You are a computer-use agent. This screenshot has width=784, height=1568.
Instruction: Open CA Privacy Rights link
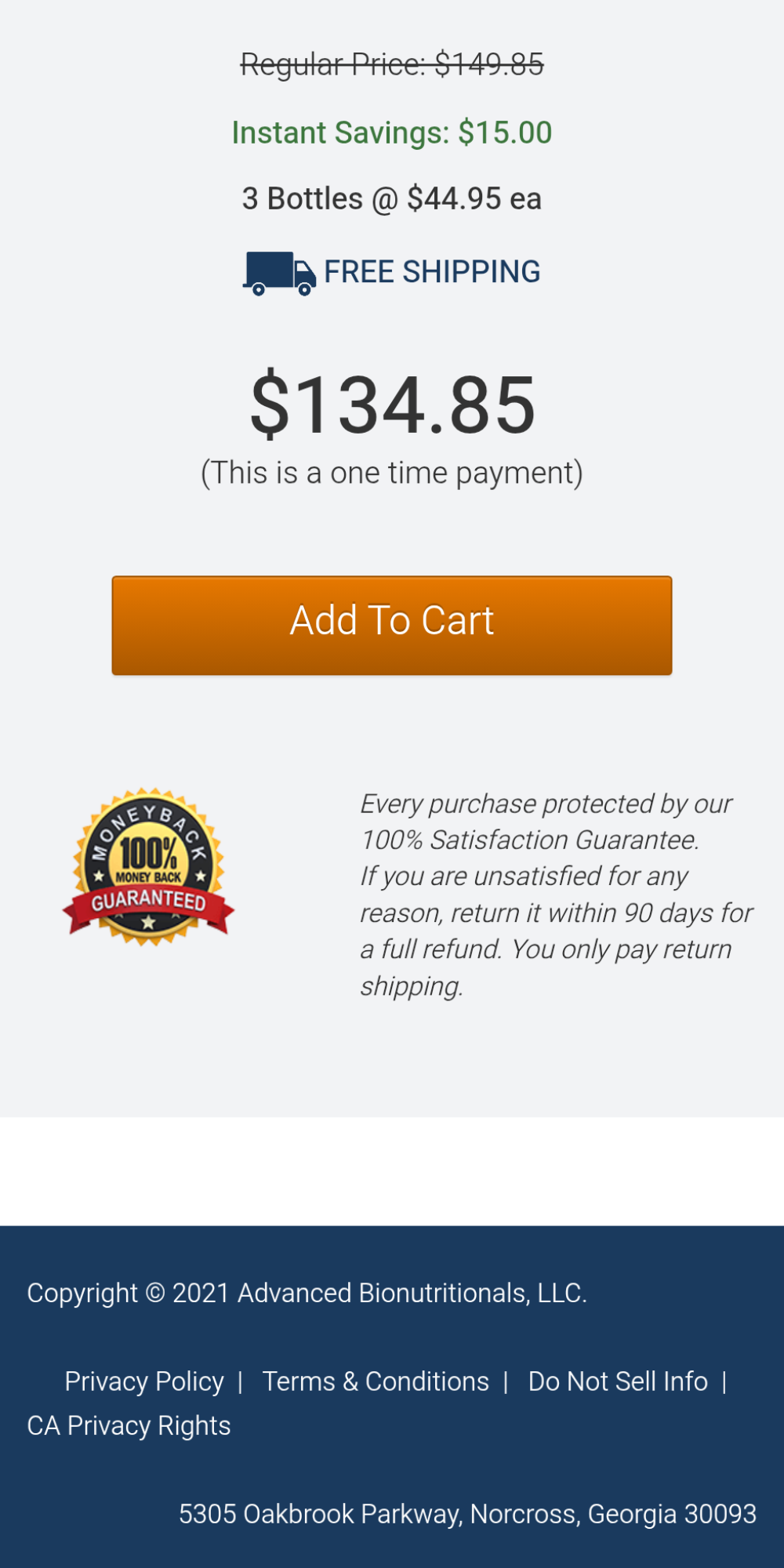click(129, 1425)
